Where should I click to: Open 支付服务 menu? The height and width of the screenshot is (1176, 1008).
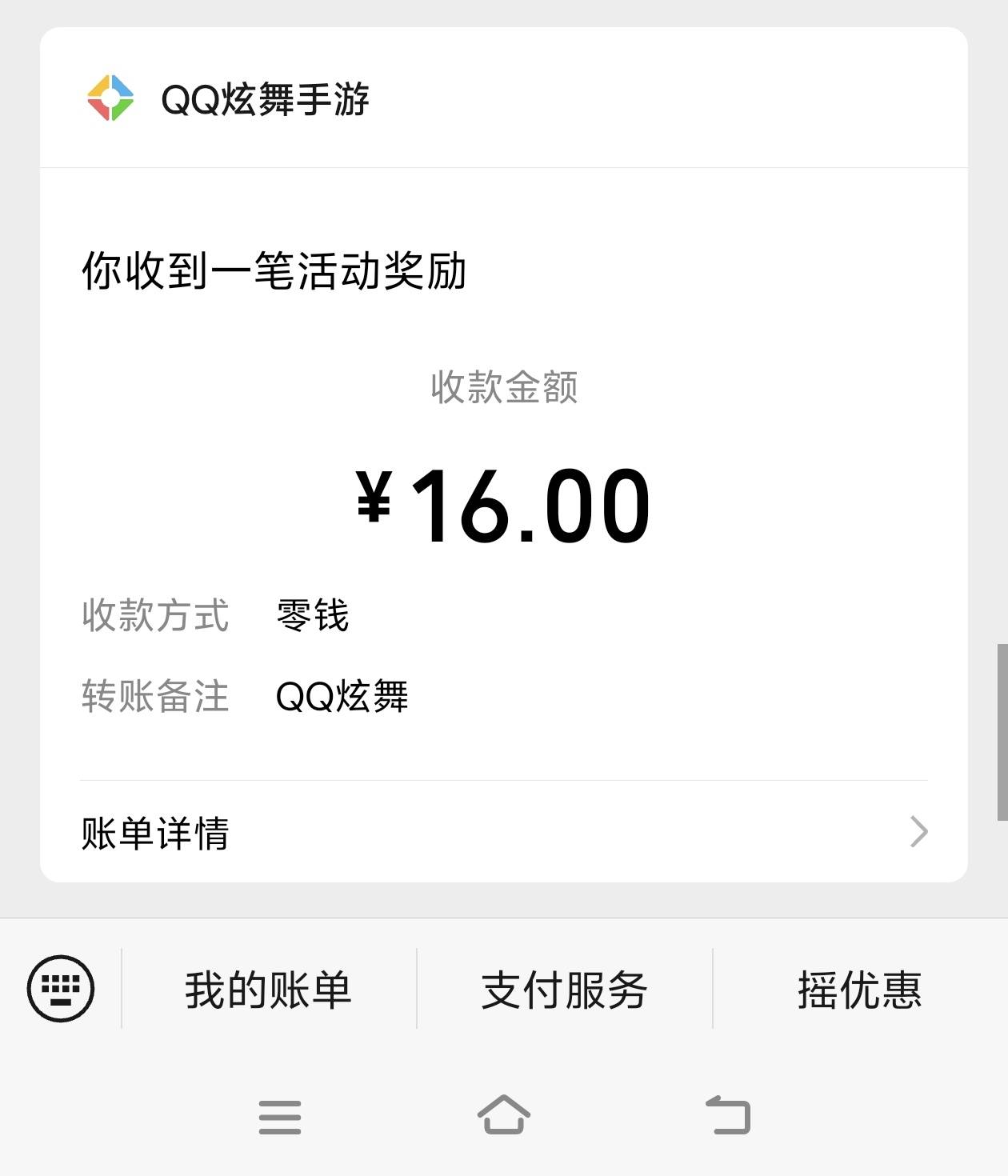click(x=564, y=990)
